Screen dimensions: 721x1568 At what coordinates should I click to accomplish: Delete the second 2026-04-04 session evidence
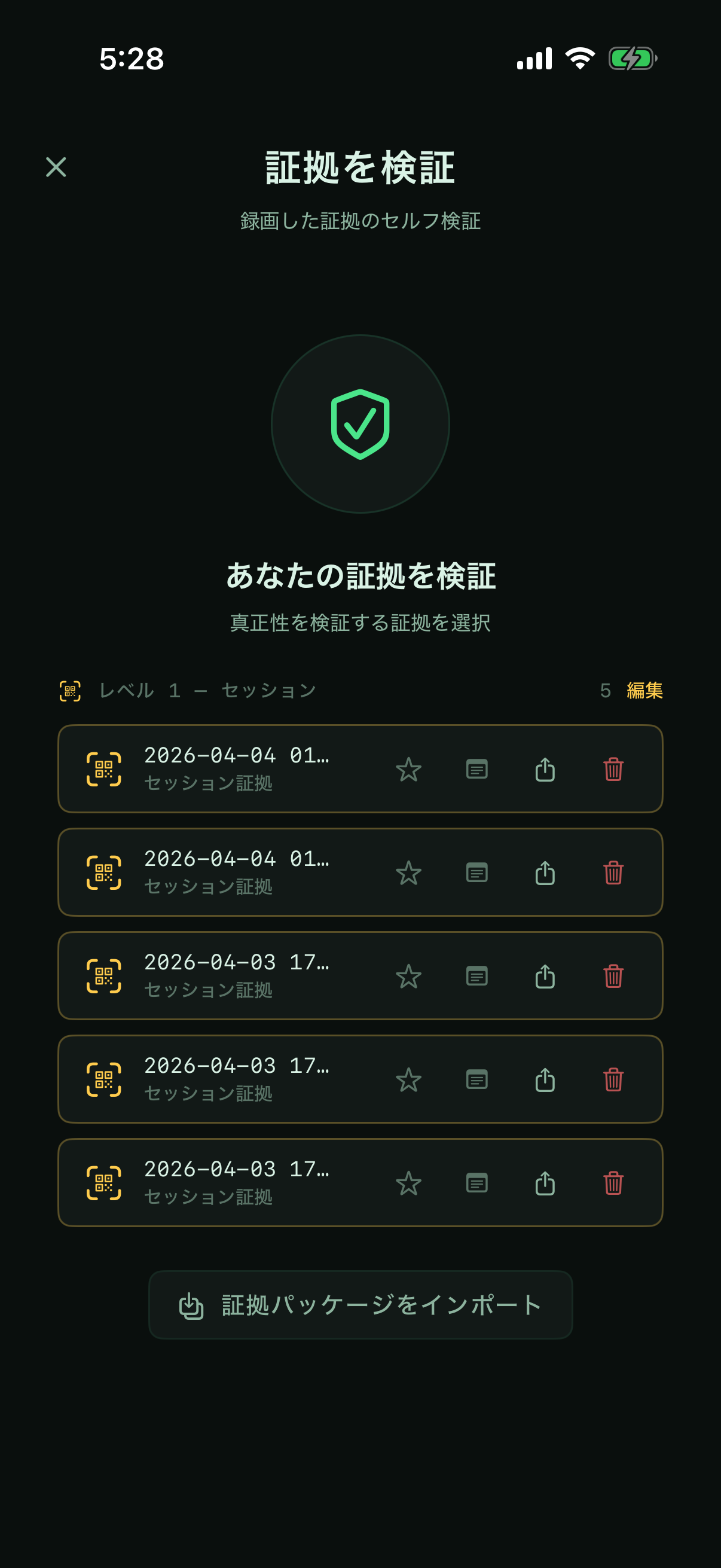(x=613, y=873)
